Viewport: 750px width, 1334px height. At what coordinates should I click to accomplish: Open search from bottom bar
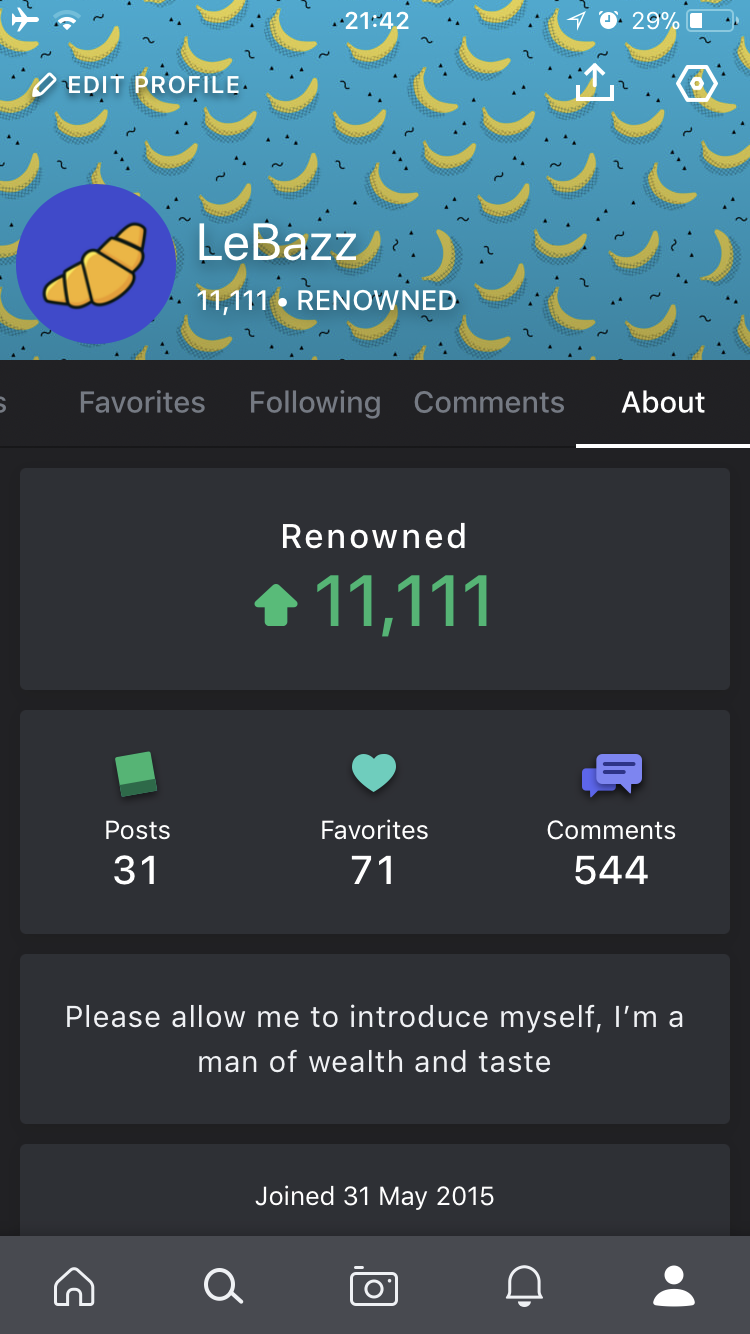[x=223, y=1286]
